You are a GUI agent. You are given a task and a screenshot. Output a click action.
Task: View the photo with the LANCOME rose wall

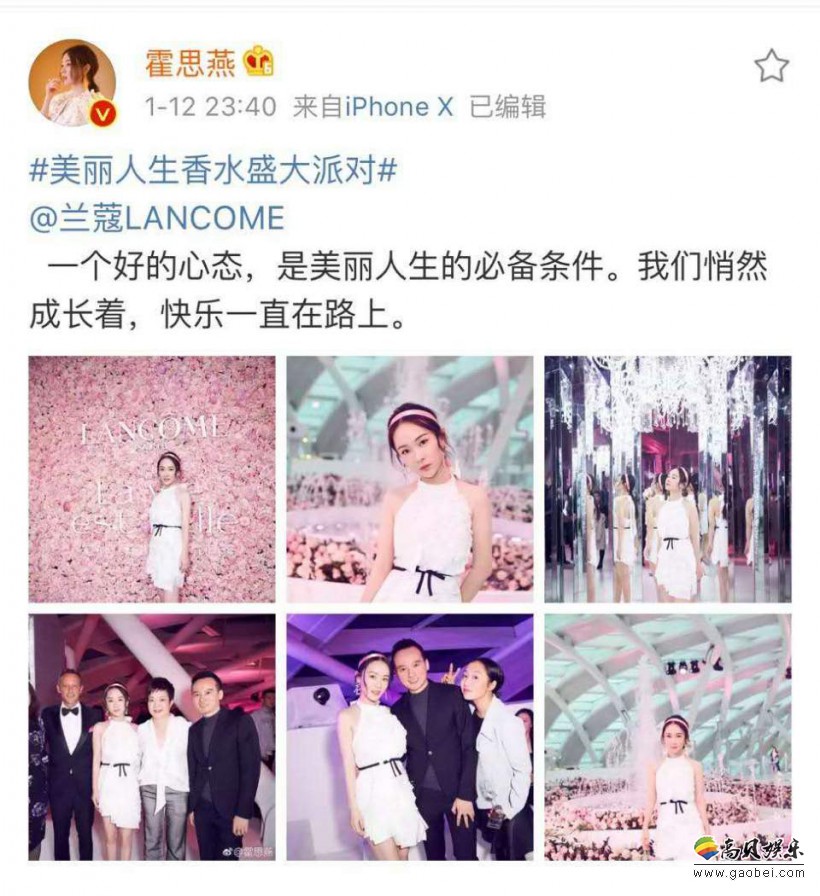(x=152, y=479)
